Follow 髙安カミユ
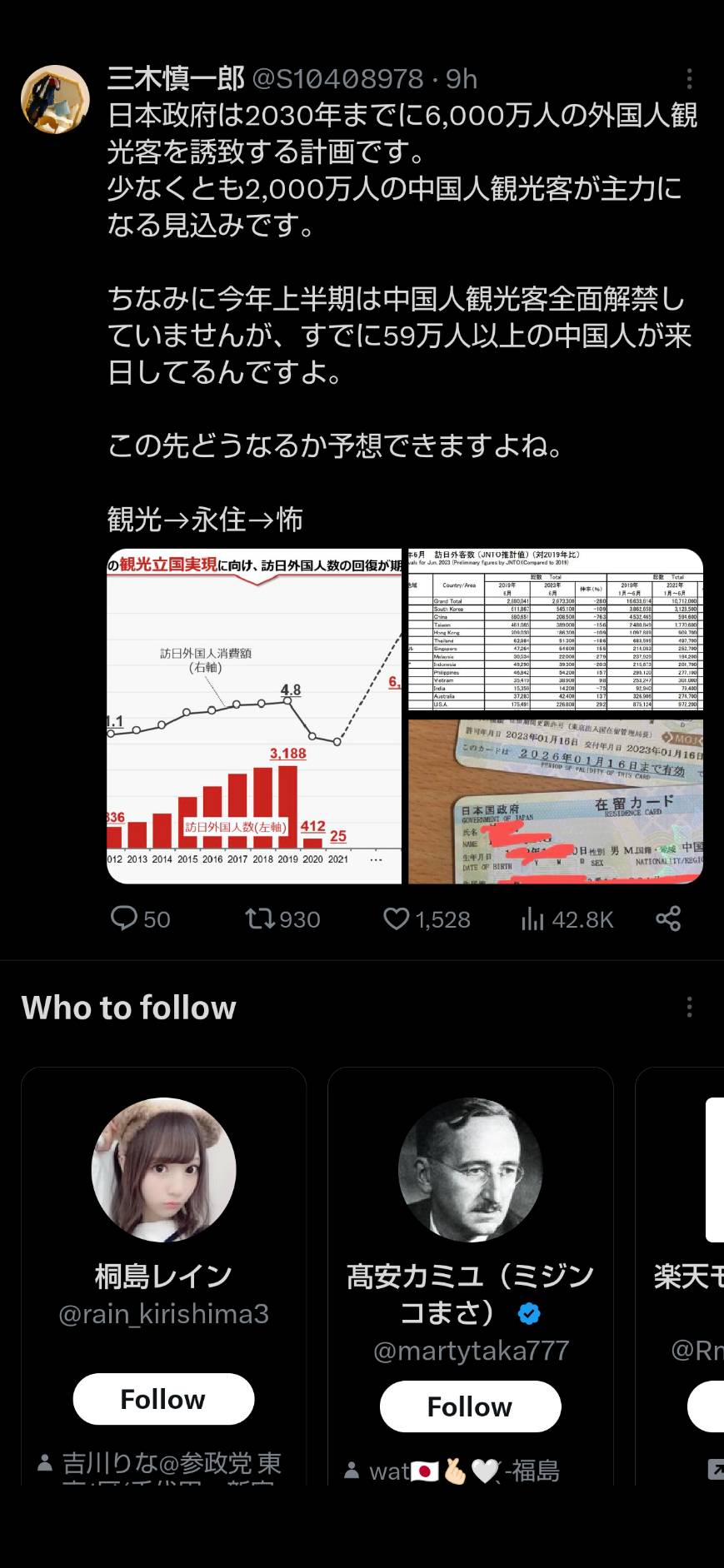The width and height of the screenshot is (724, 1568). pyautogui.click(x=470, y=1406)
